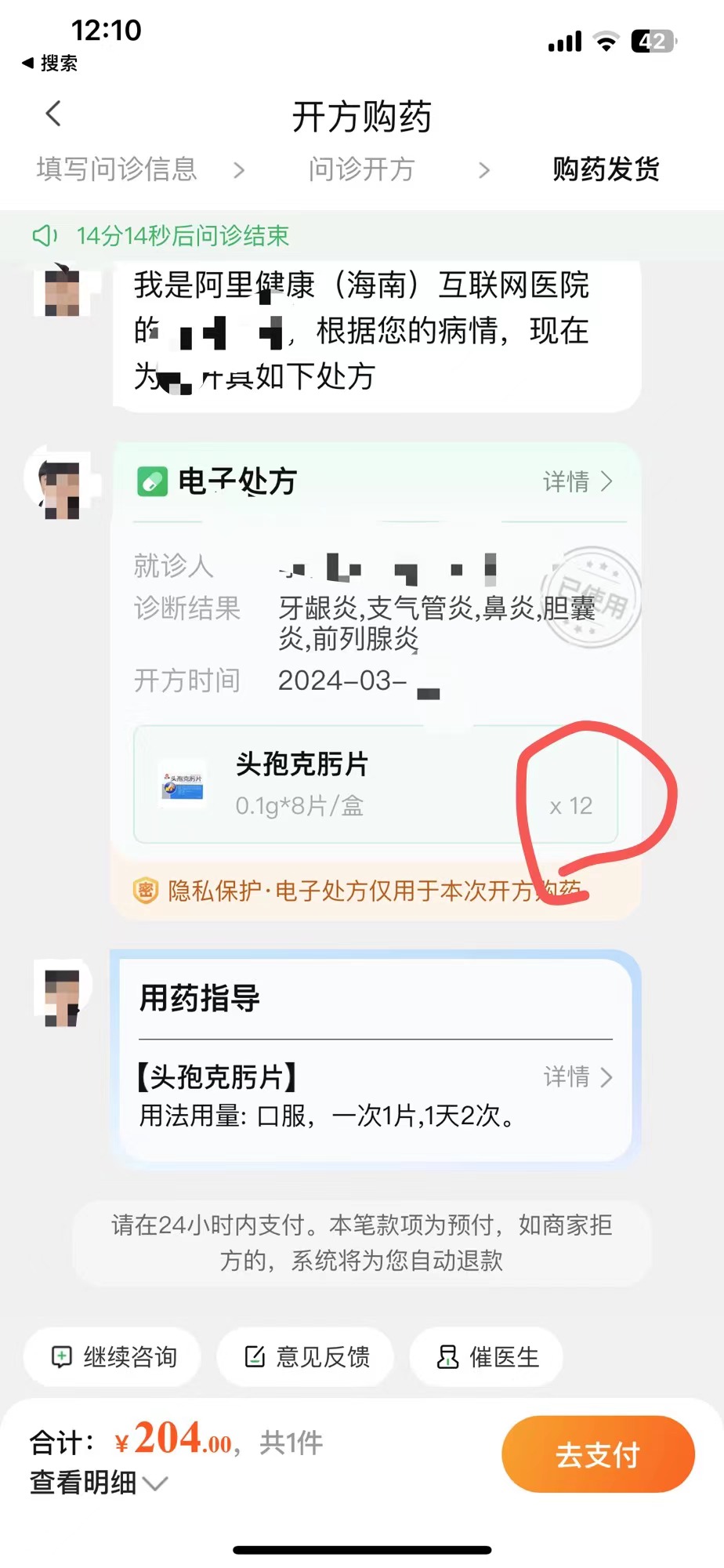Open the 头孢克肟片 medicine item
Viewport: 724px width, 1568px height.
pos(375,784)
